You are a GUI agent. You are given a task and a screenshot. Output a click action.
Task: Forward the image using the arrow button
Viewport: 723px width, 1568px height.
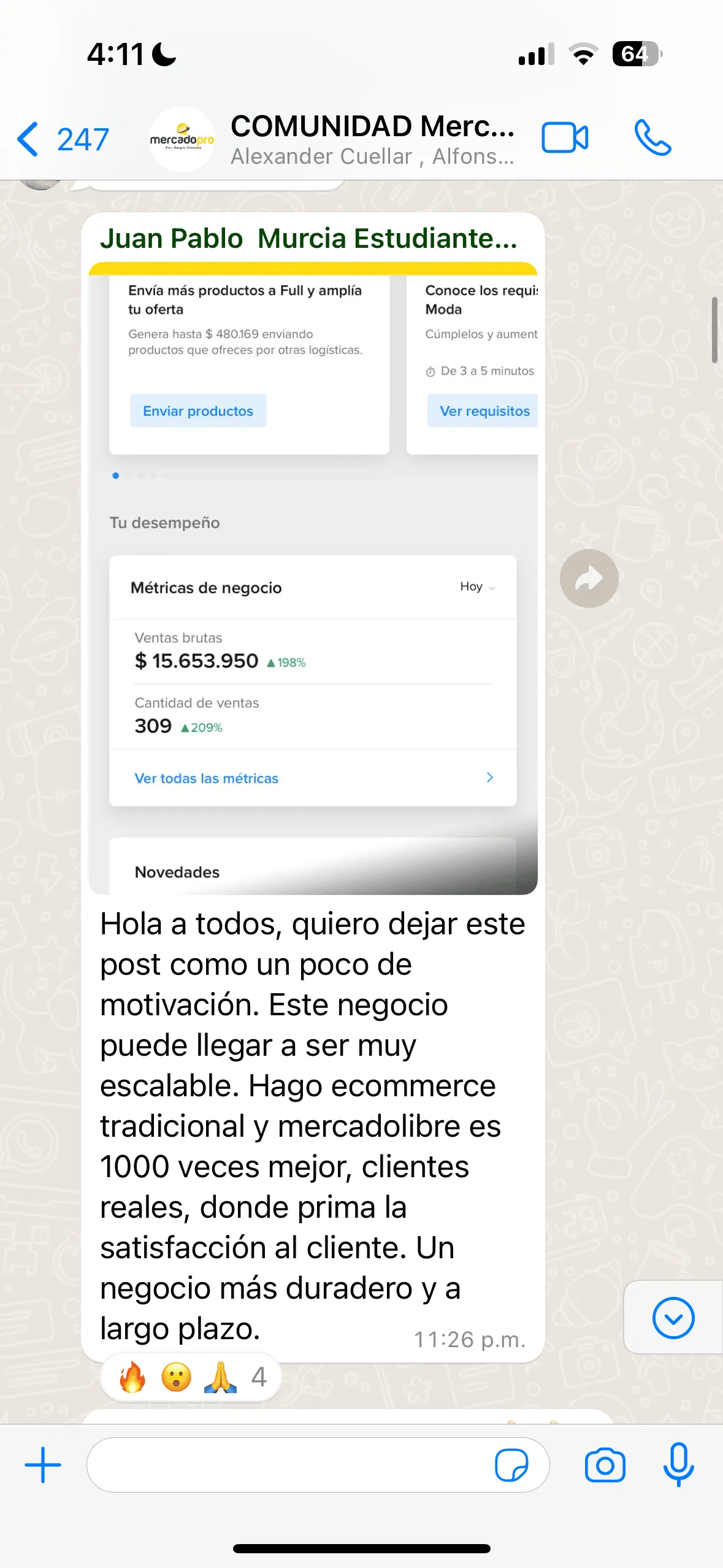point(589,578)
